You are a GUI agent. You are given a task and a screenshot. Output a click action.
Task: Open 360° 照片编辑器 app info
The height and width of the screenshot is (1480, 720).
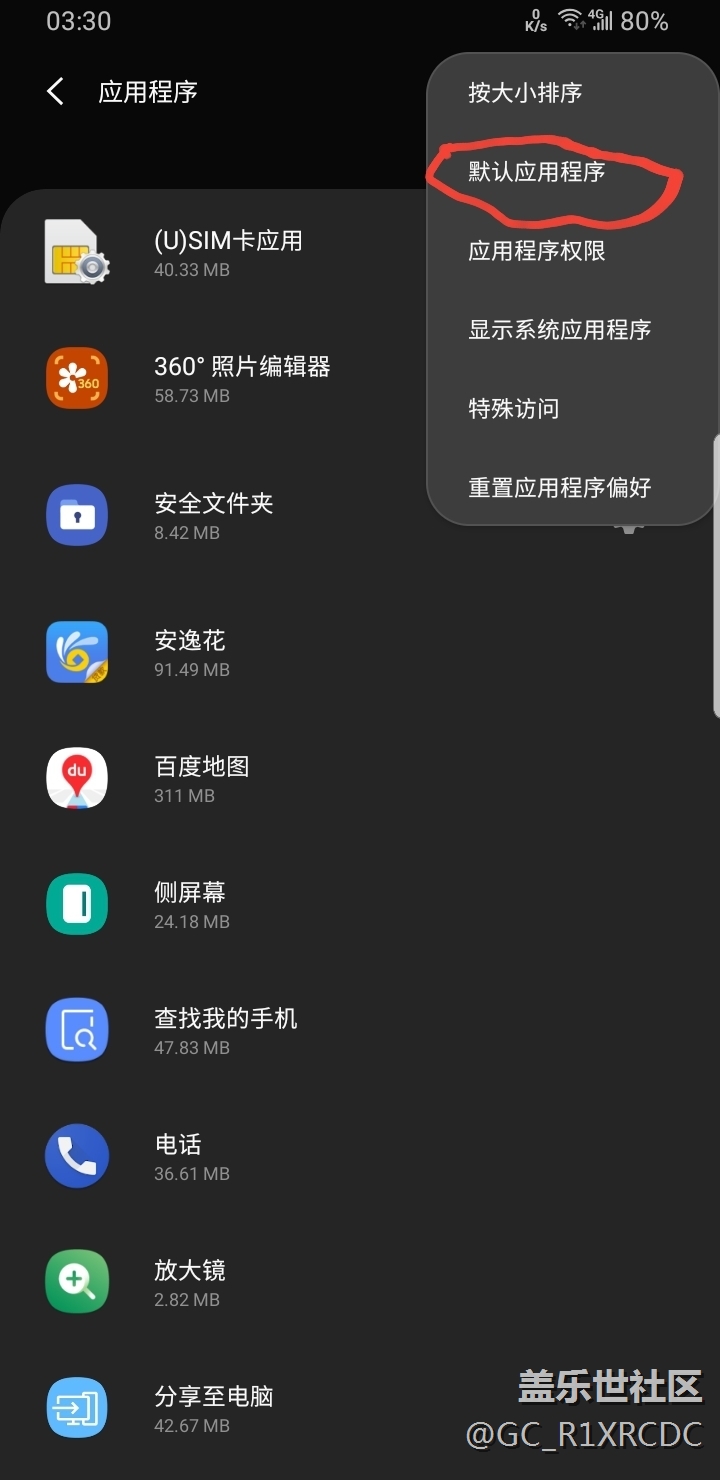(x=241, y=378)
